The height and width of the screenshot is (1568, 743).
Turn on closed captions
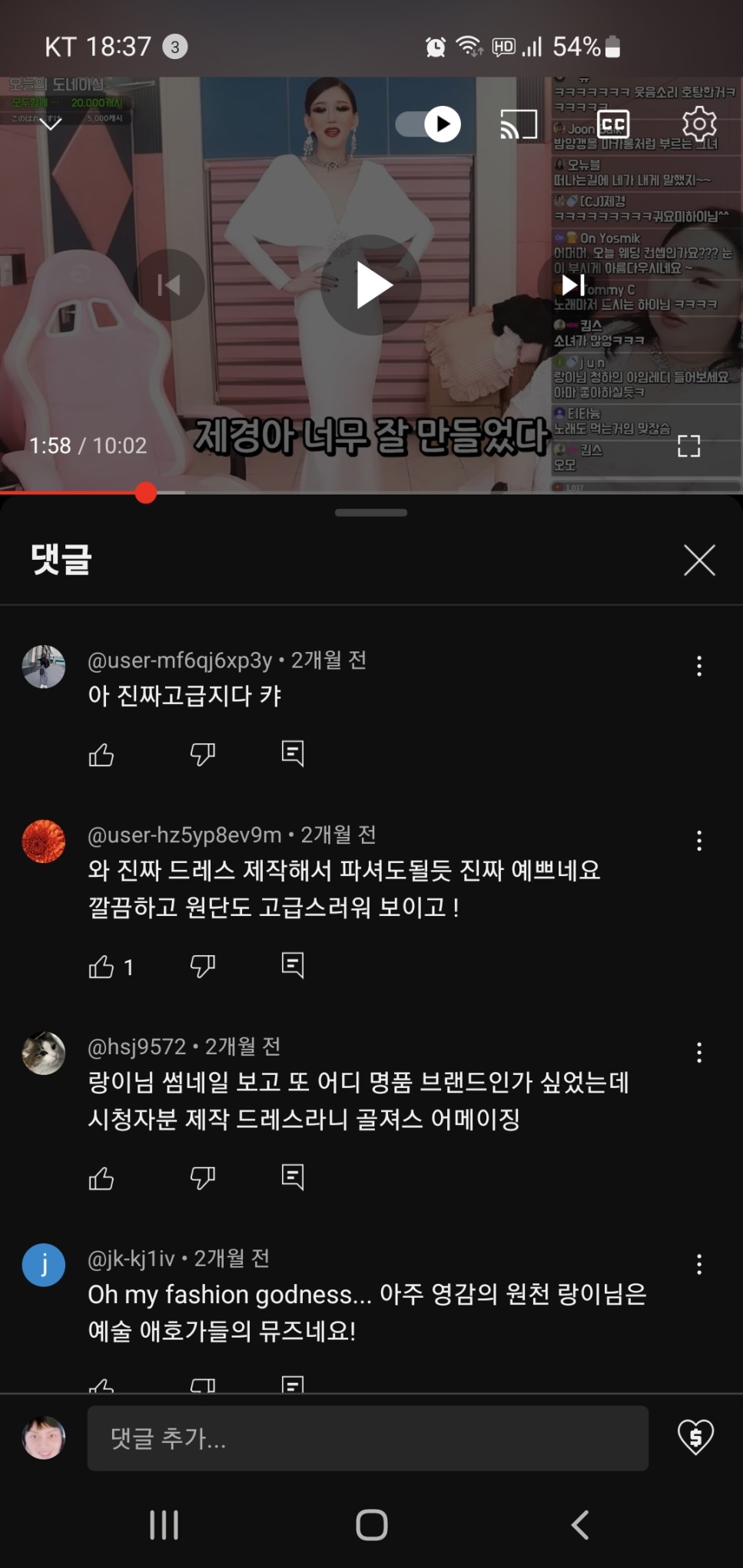coord(612,124)
